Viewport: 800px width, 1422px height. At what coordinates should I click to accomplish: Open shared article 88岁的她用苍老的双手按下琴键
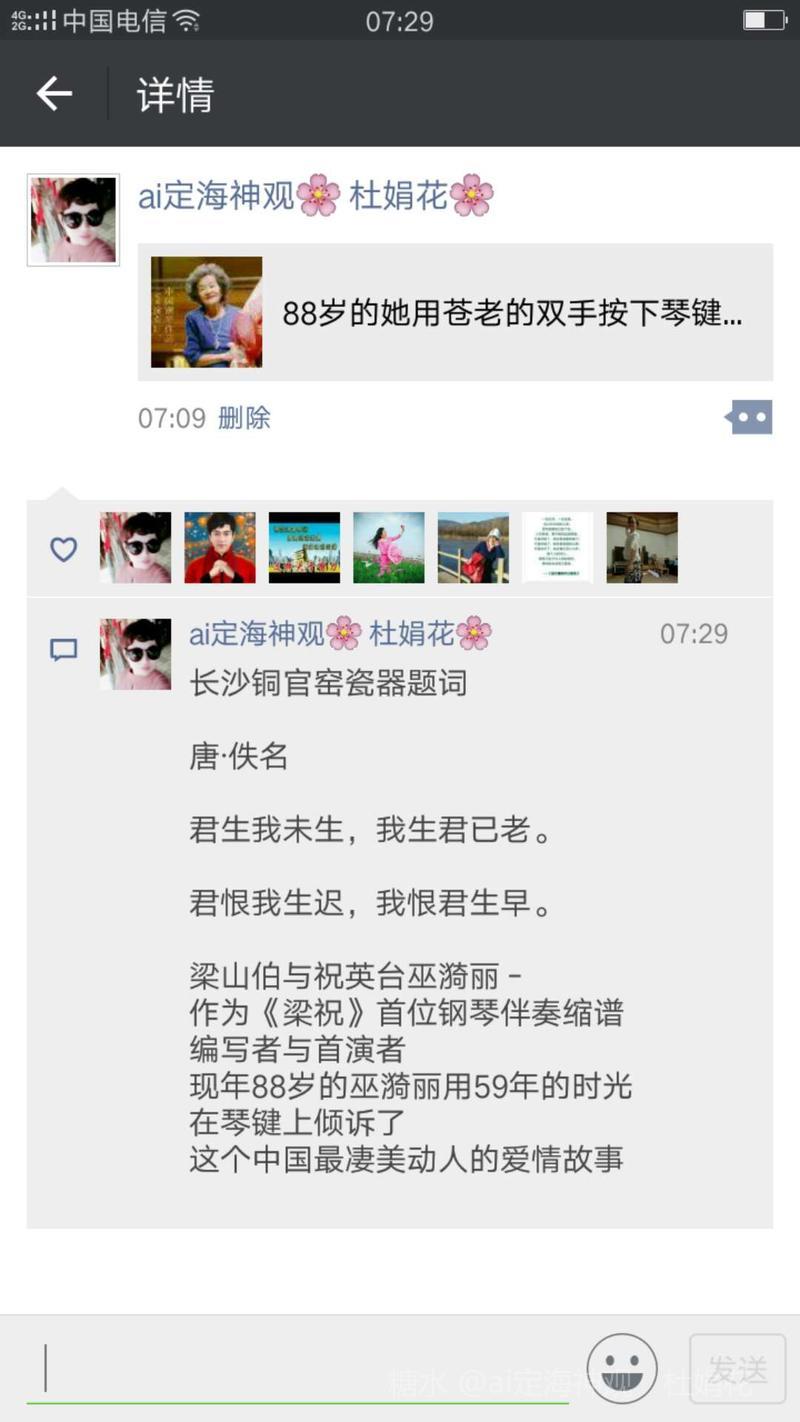(x=455, y=312)
